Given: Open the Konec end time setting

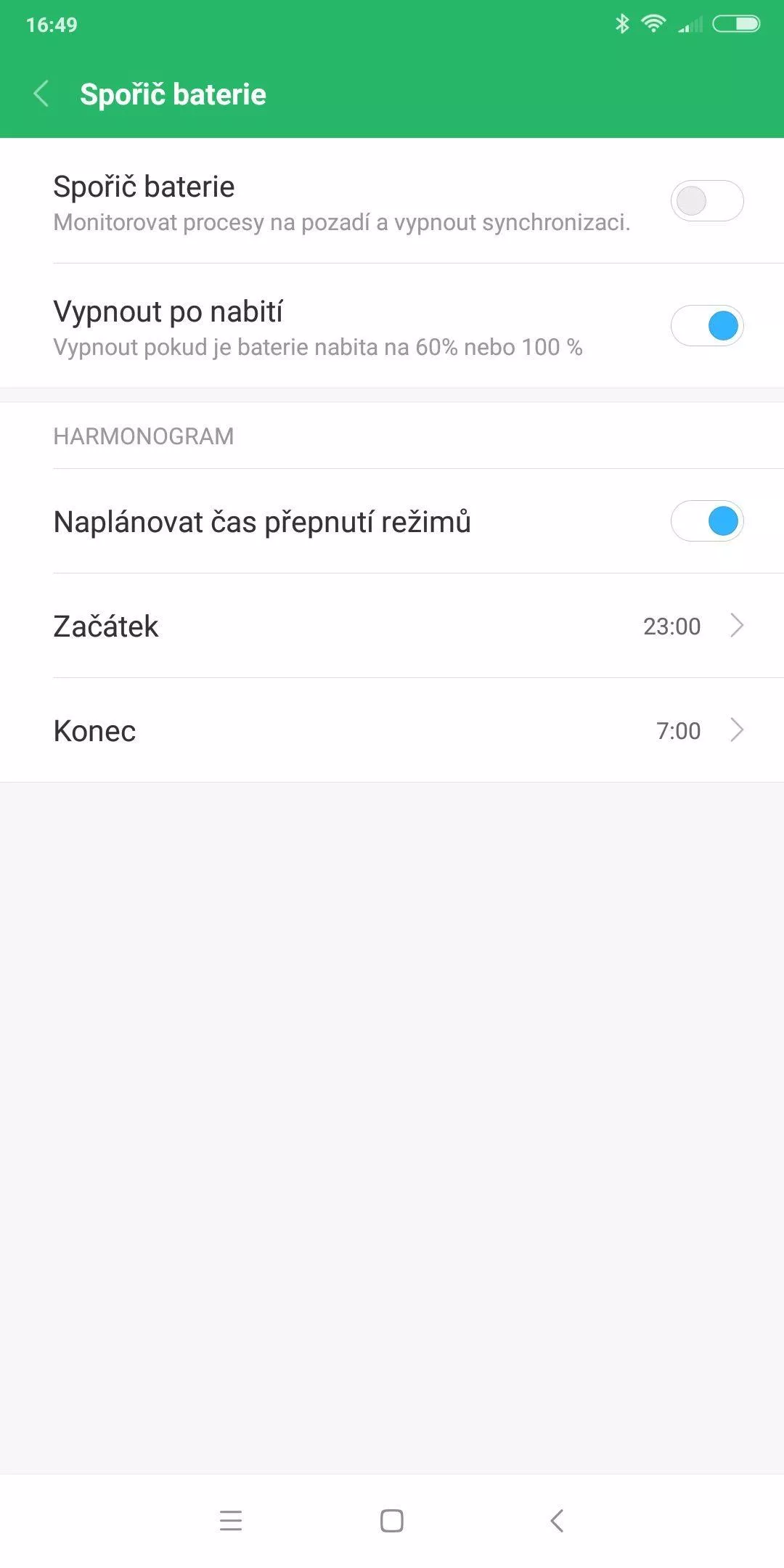Looking at the screenshot, I should pos(392,730).
